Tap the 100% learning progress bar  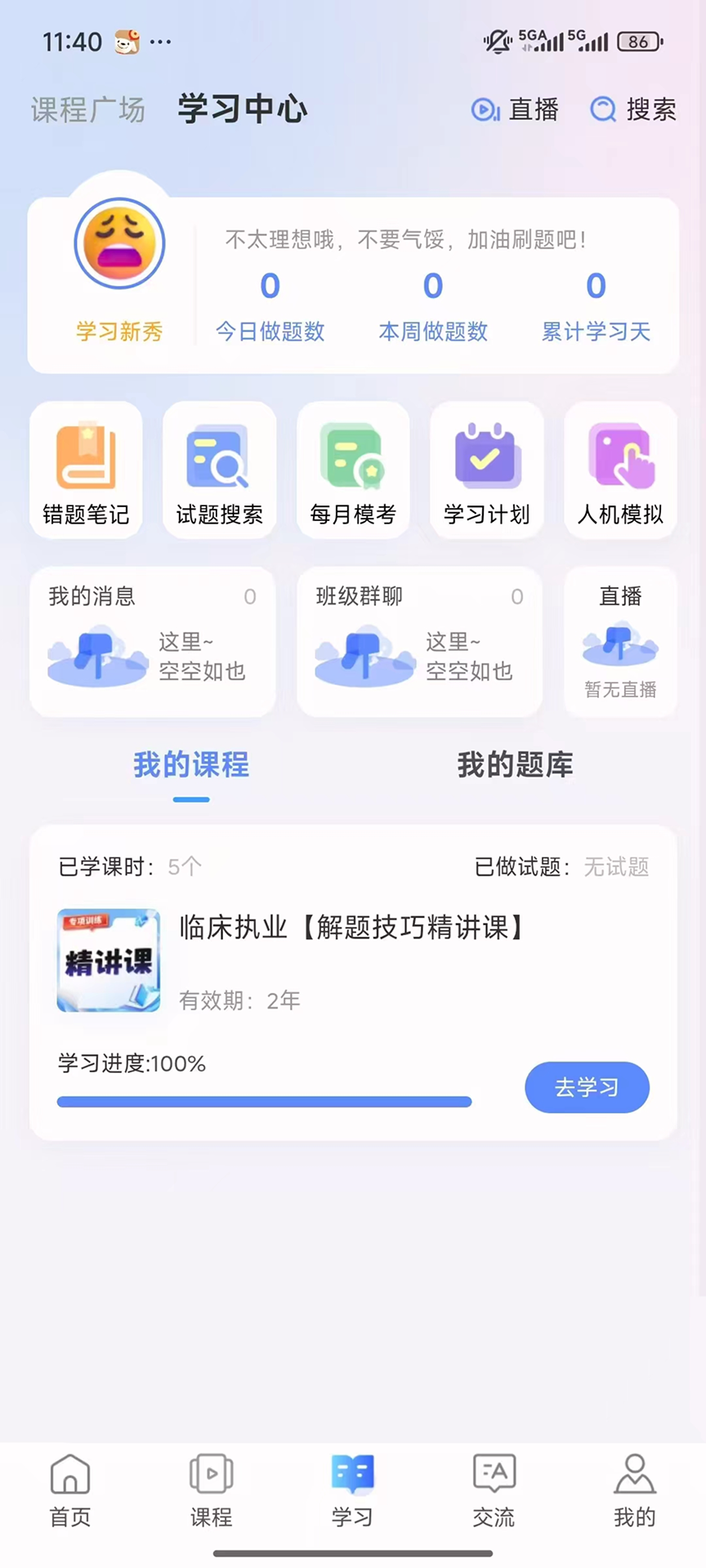(x=263, y=1102)
